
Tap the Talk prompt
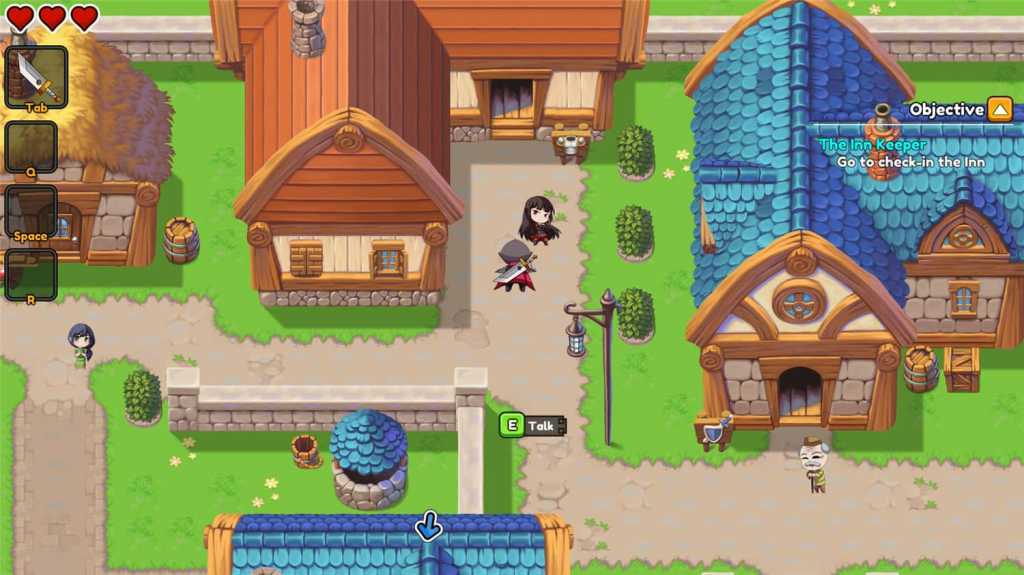click(x=532, y=425)
